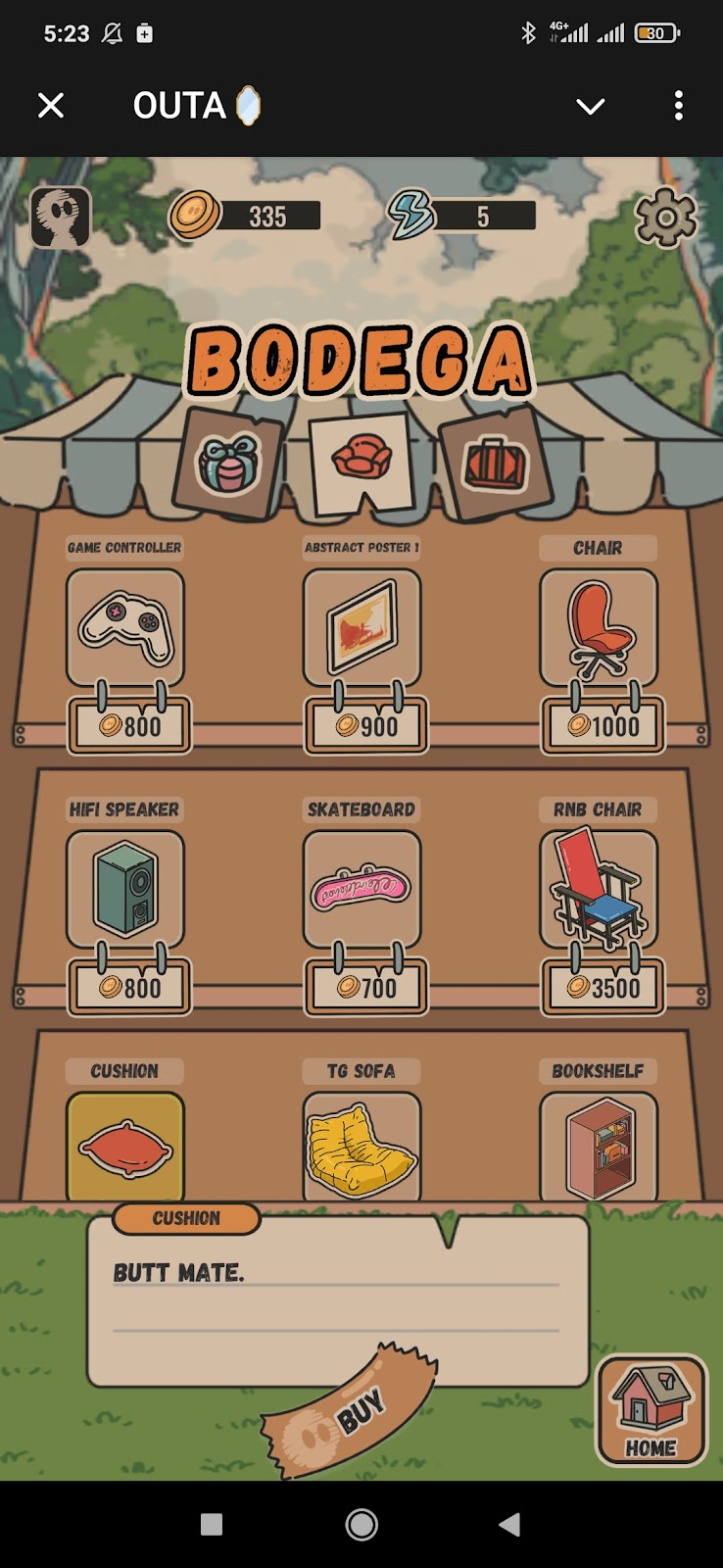This screenshot has height=1568, width=723.
Task: Close the OUTA mini app
Action: 51,106
